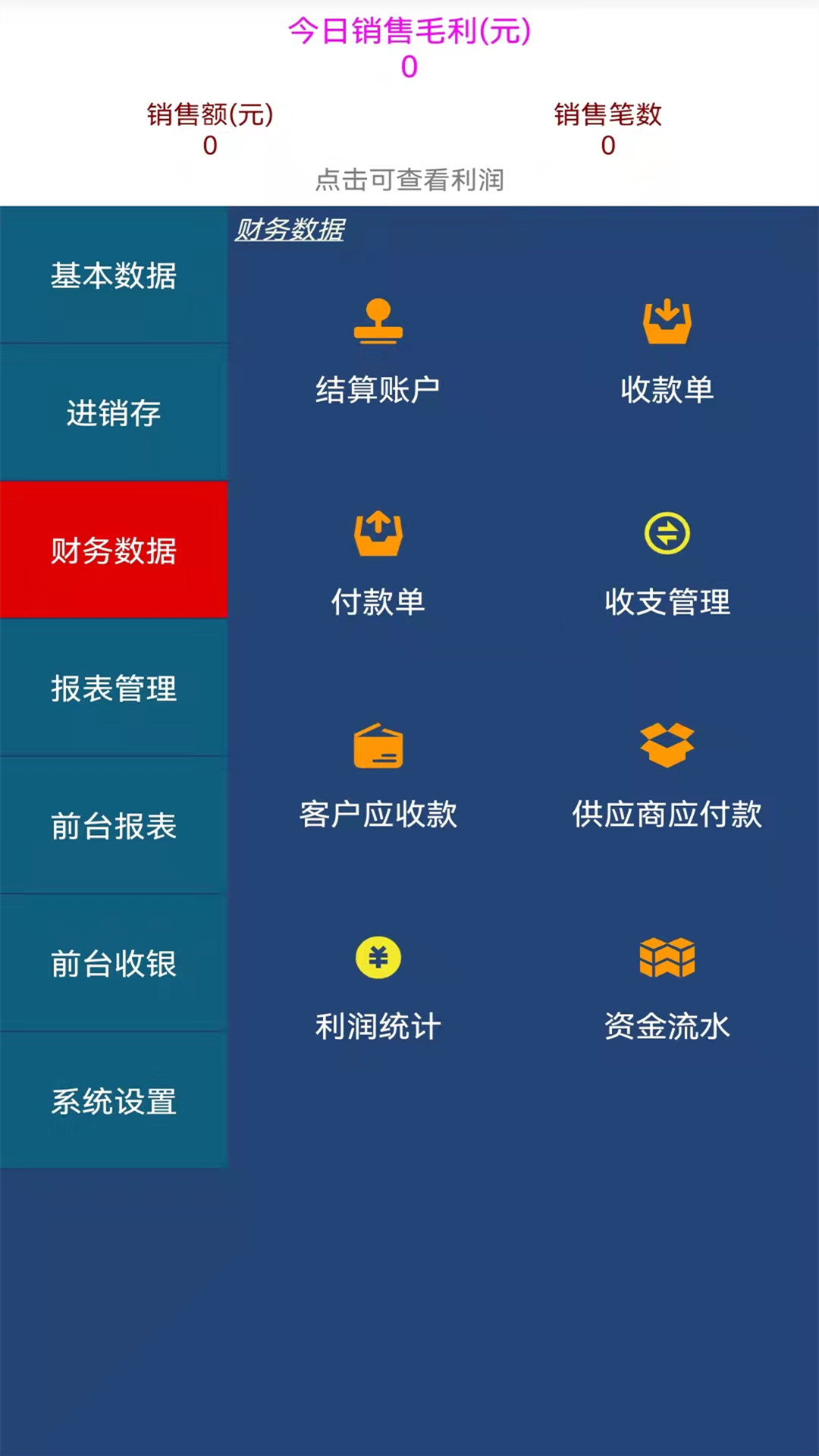819x1456 pixels.
Task: Open the 资金流水 item
Action: tap(667, 989)
